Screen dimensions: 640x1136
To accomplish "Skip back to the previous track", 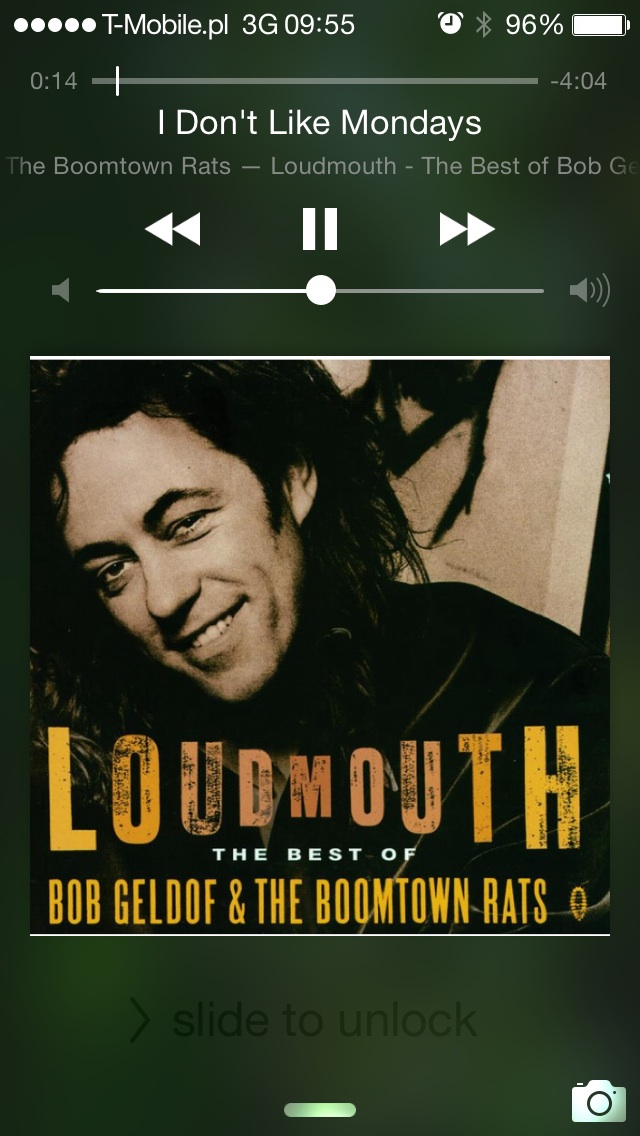I will (x=173, y=229).
